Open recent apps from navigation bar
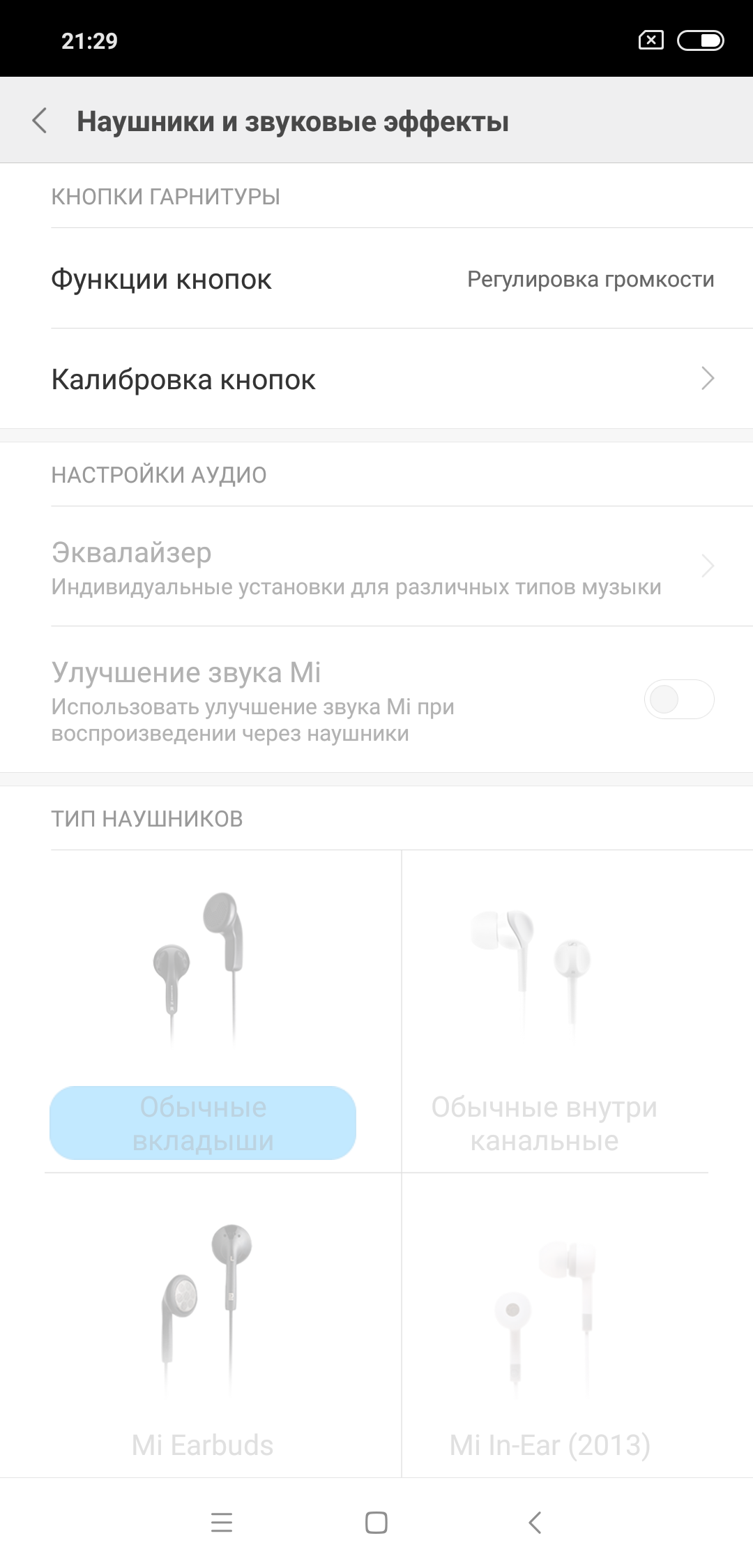 pyautogui.click(x=222, y=1522)
